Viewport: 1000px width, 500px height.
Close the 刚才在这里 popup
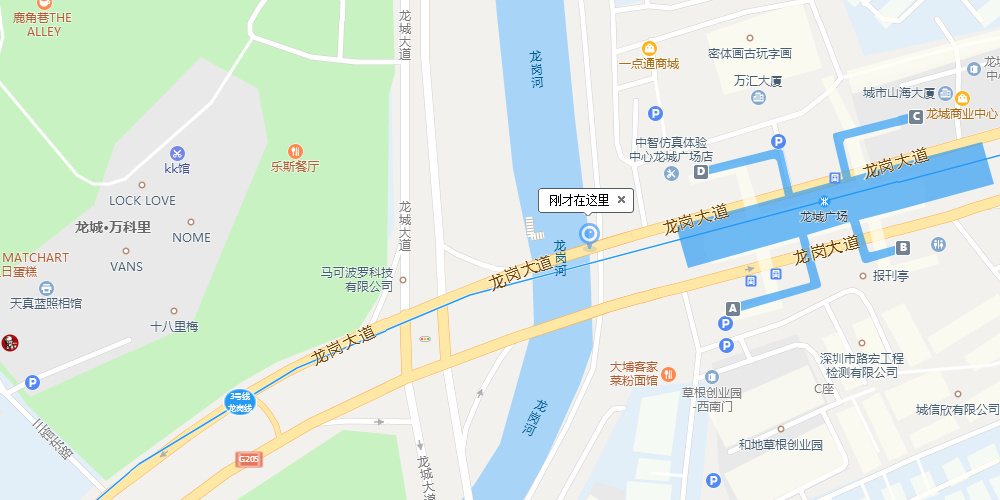[x=621, y=200]
